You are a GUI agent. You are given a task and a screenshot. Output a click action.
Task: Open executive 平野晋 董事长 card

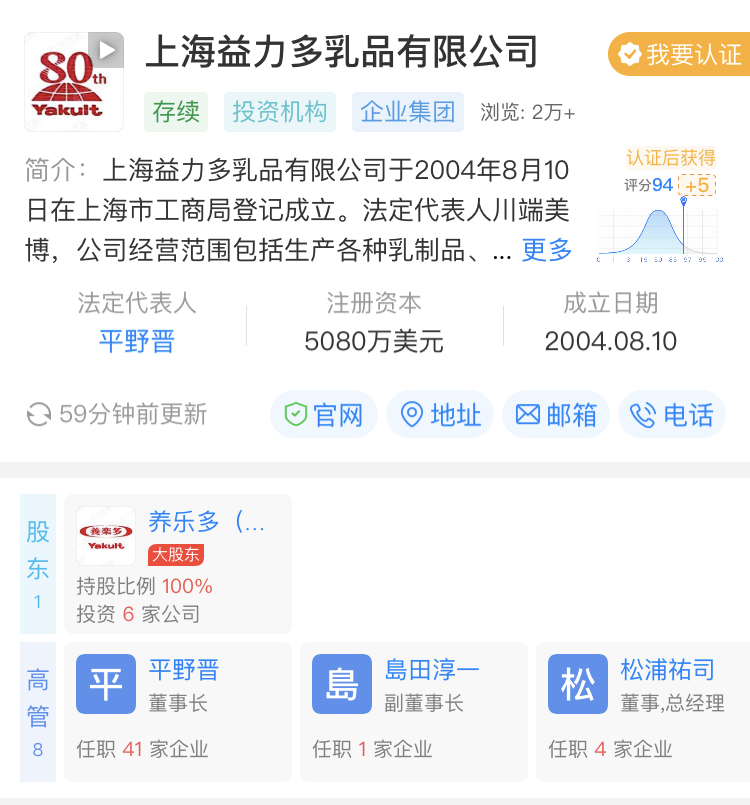click(x=178, y=712)
